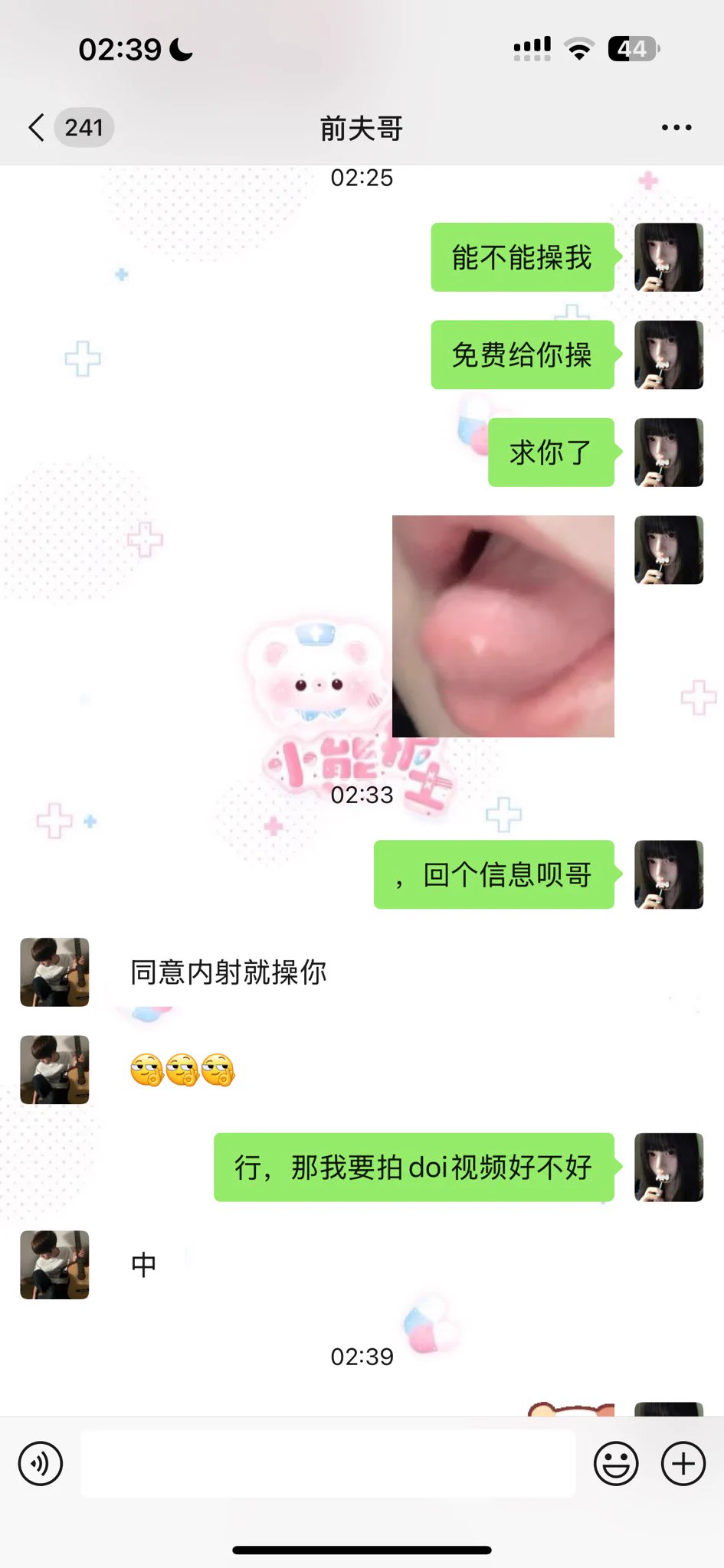The width and height of the screenshot is (724, 1568).
Task: Open the sent photo in the chat
Action: coord(503,626)
